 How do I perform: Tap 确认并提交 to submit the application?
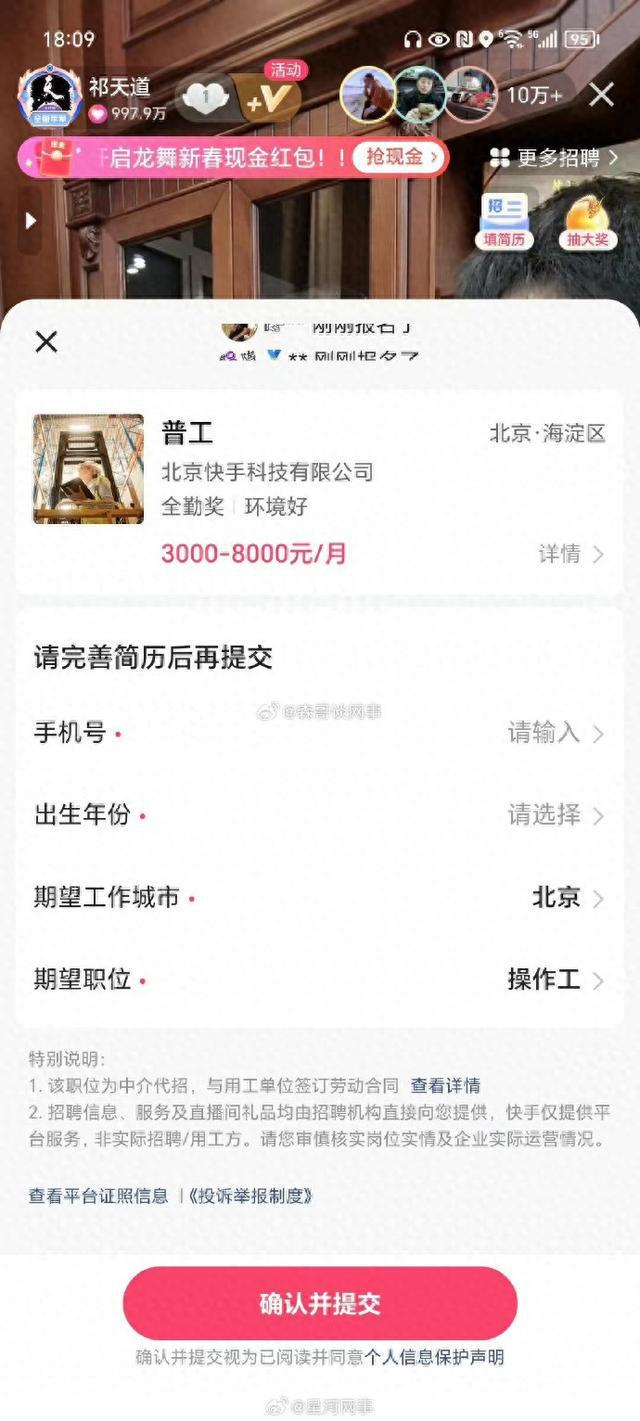tap(320, 1304)
